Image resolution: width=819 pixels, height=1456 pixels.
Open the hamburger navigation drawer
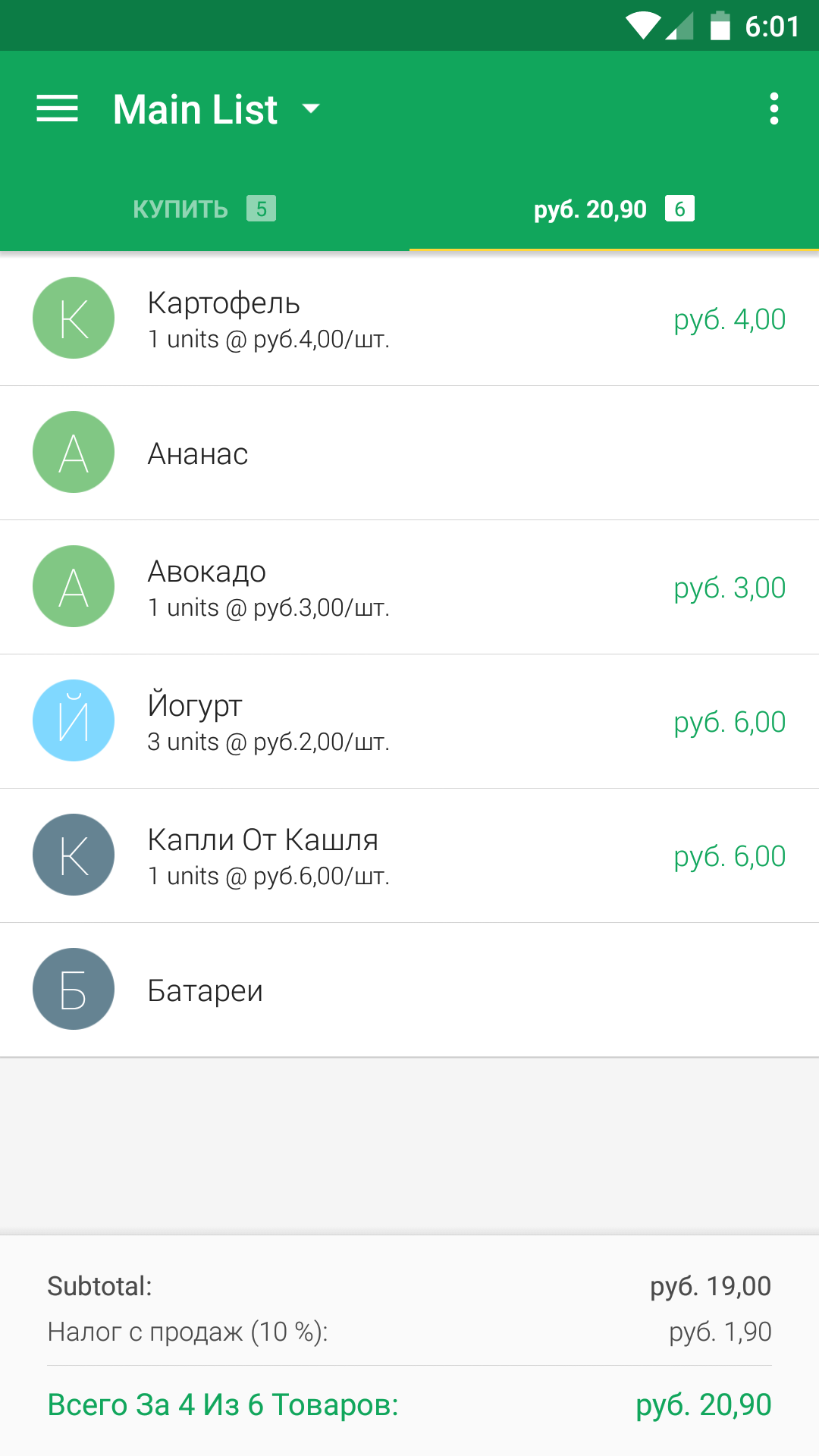[58, 109]
